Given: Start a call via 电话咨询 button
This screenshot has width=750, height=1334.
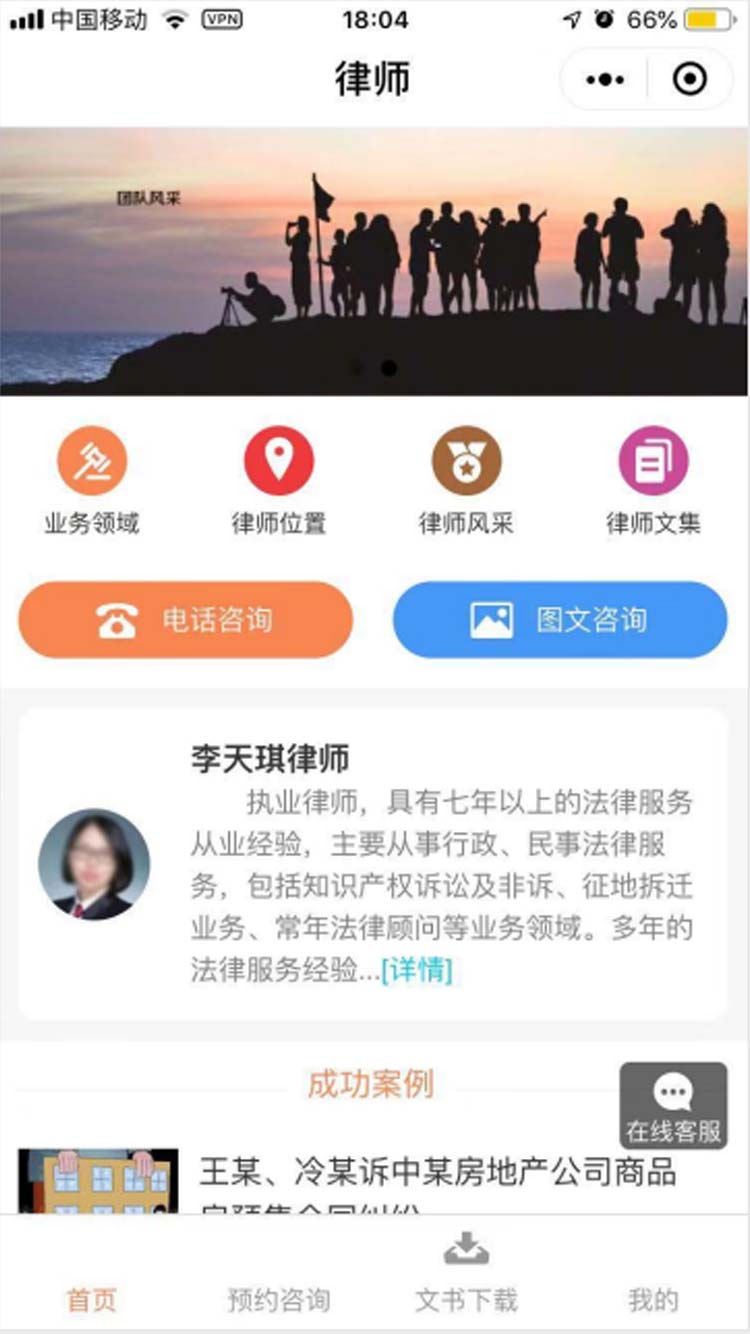Looking at the screenshot, I should click(185, 620).
